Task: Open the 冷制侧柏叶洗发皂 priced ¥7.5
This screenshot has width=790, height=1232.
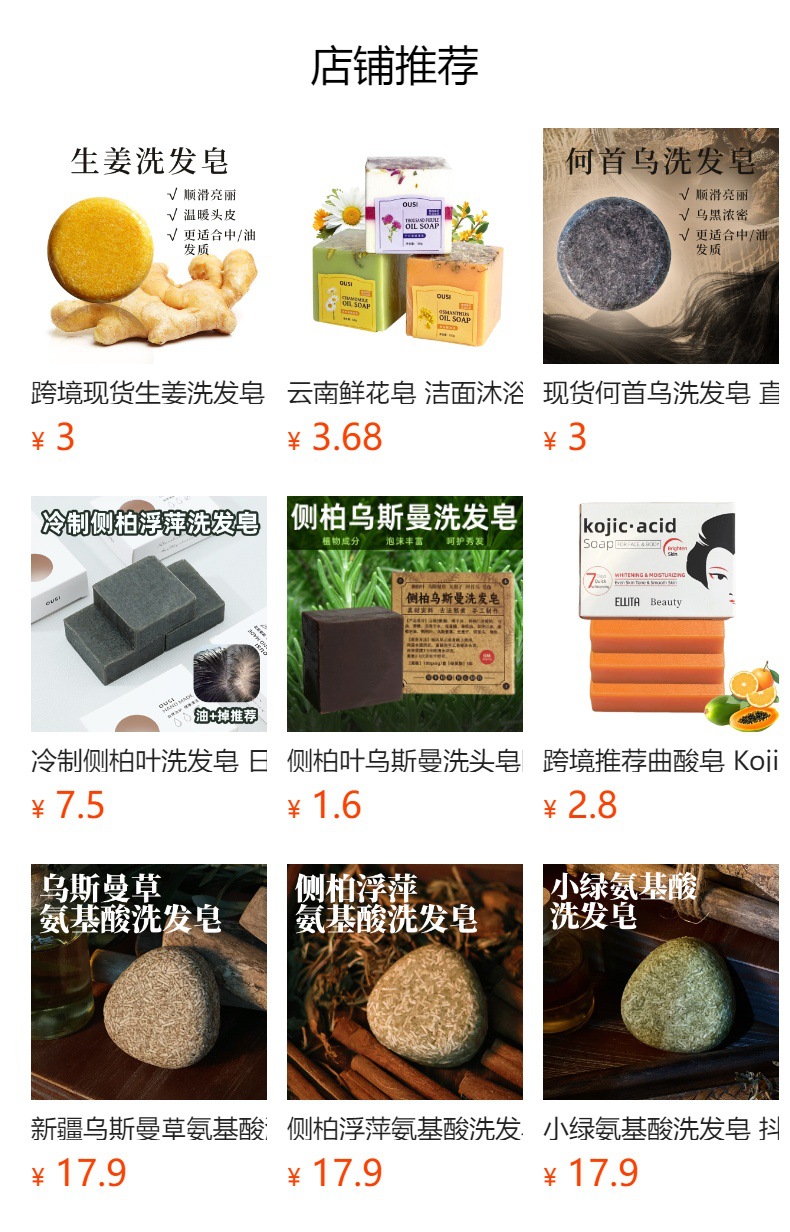Action: [148, 614]
